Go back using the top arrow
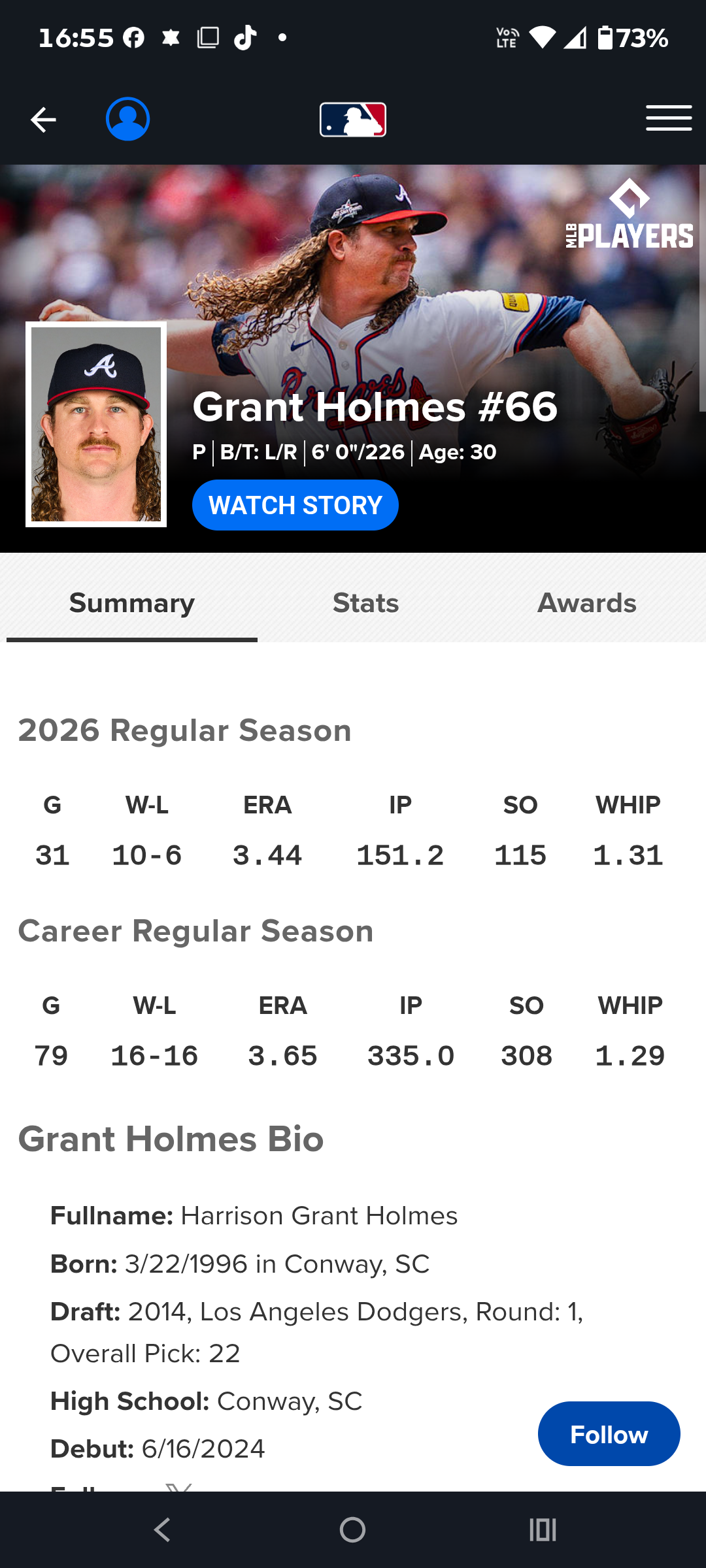 coord(43,120)
